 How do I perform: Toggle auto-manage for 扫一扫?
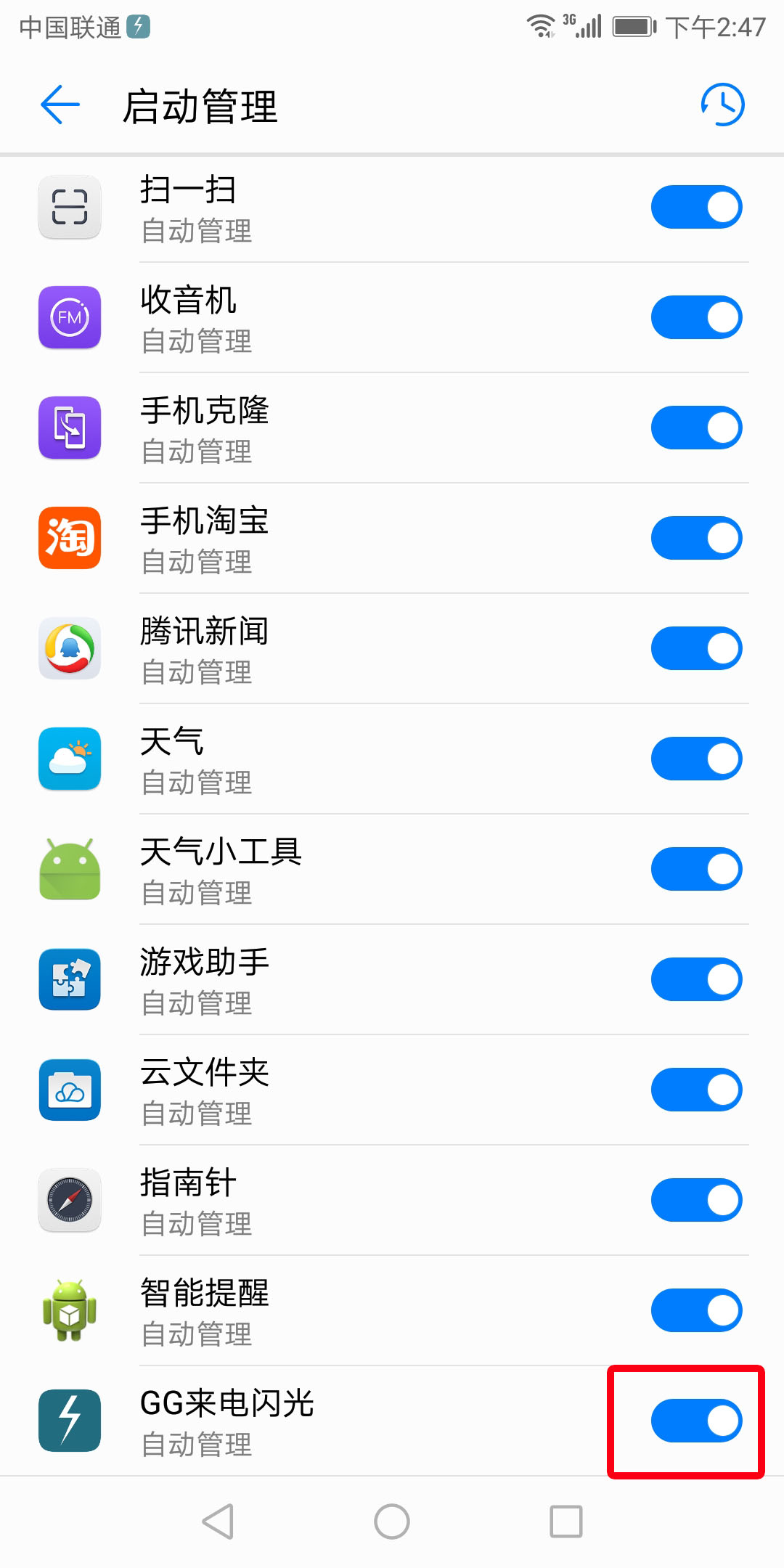pyautogui.click(x=696, y=208)
